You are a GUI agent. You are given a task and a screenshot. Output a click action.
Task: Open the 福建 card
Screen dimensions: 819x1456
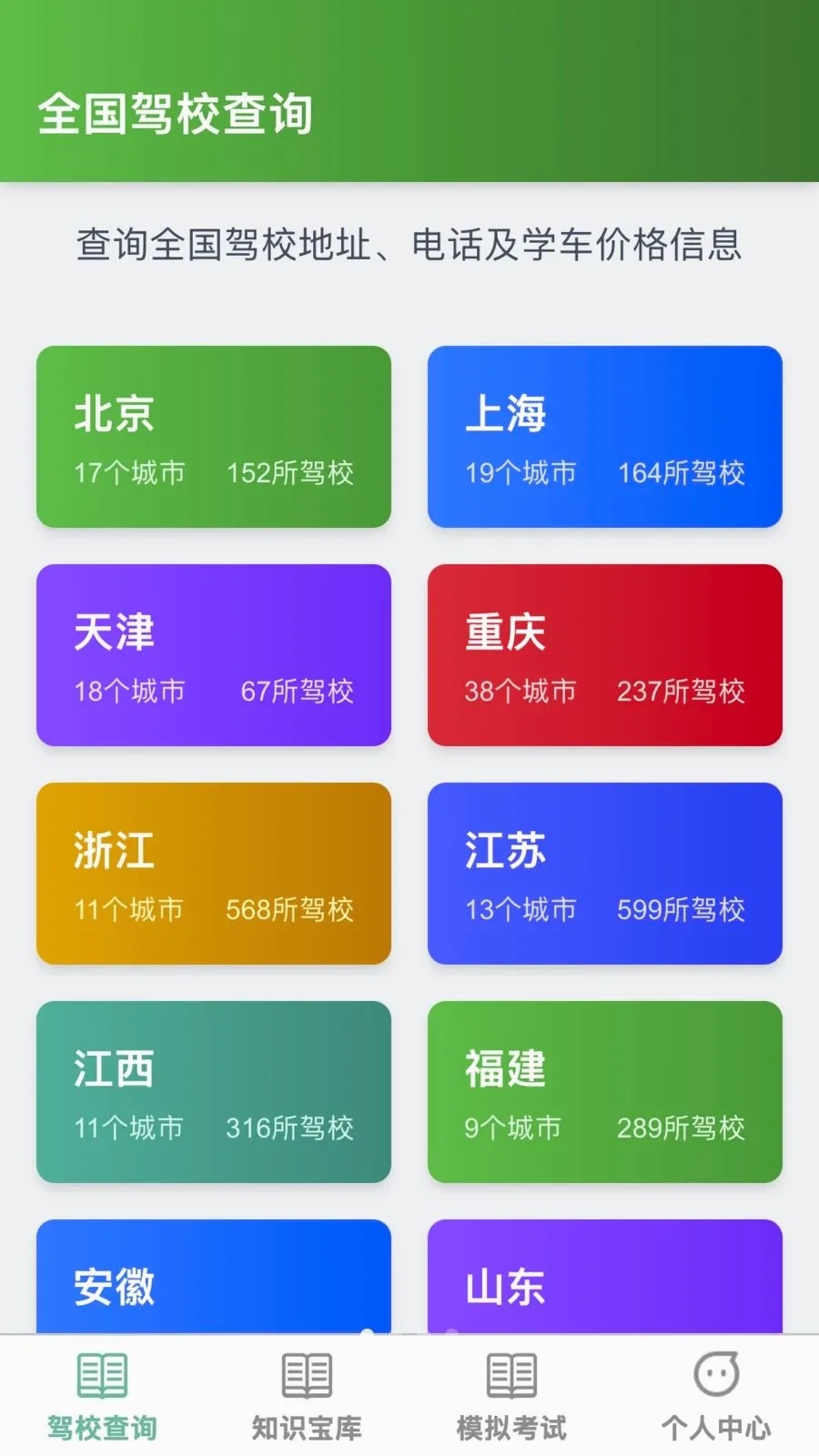[605, 1092]
